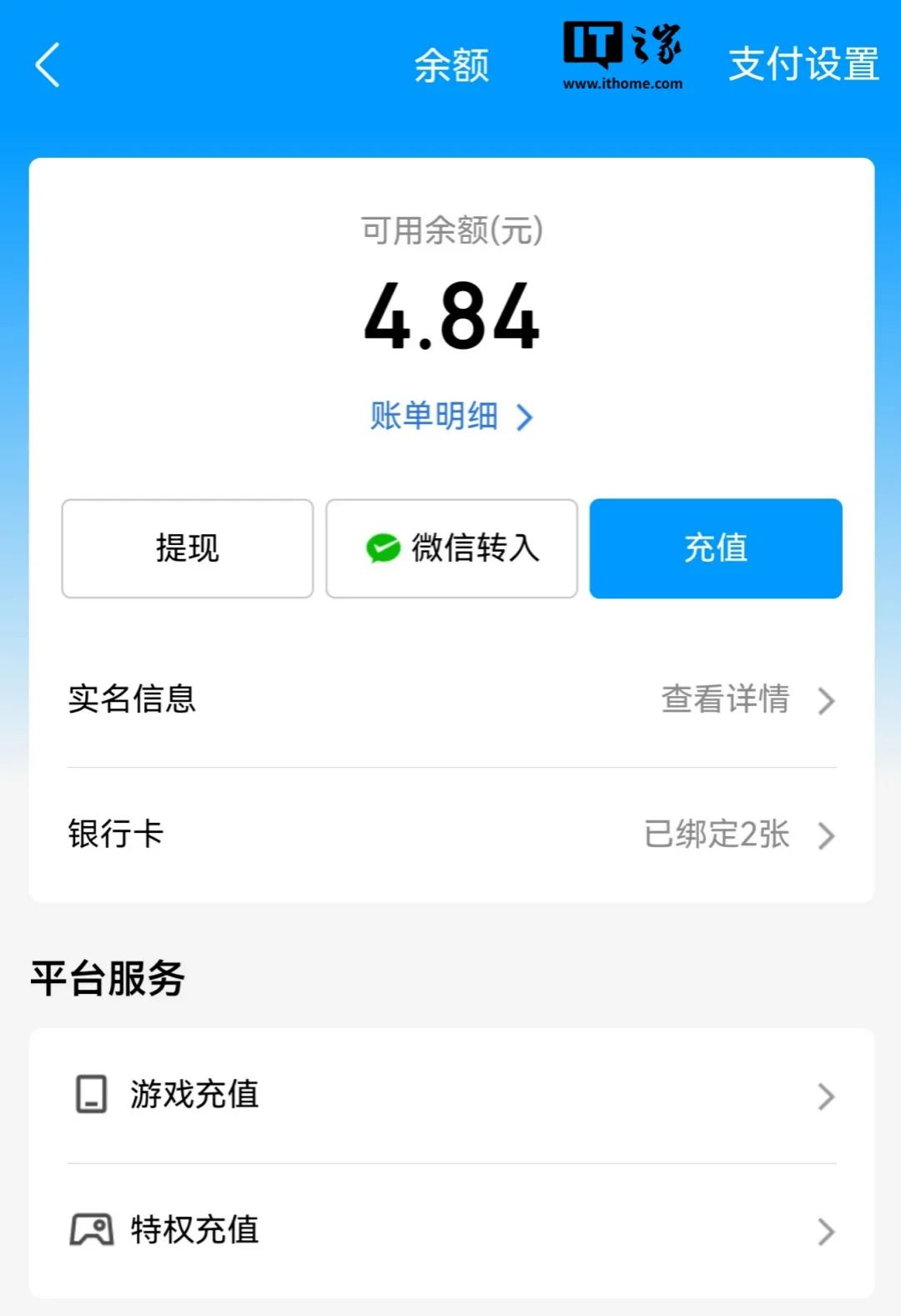Tap the 提现 withdraw button

[188, 548]
